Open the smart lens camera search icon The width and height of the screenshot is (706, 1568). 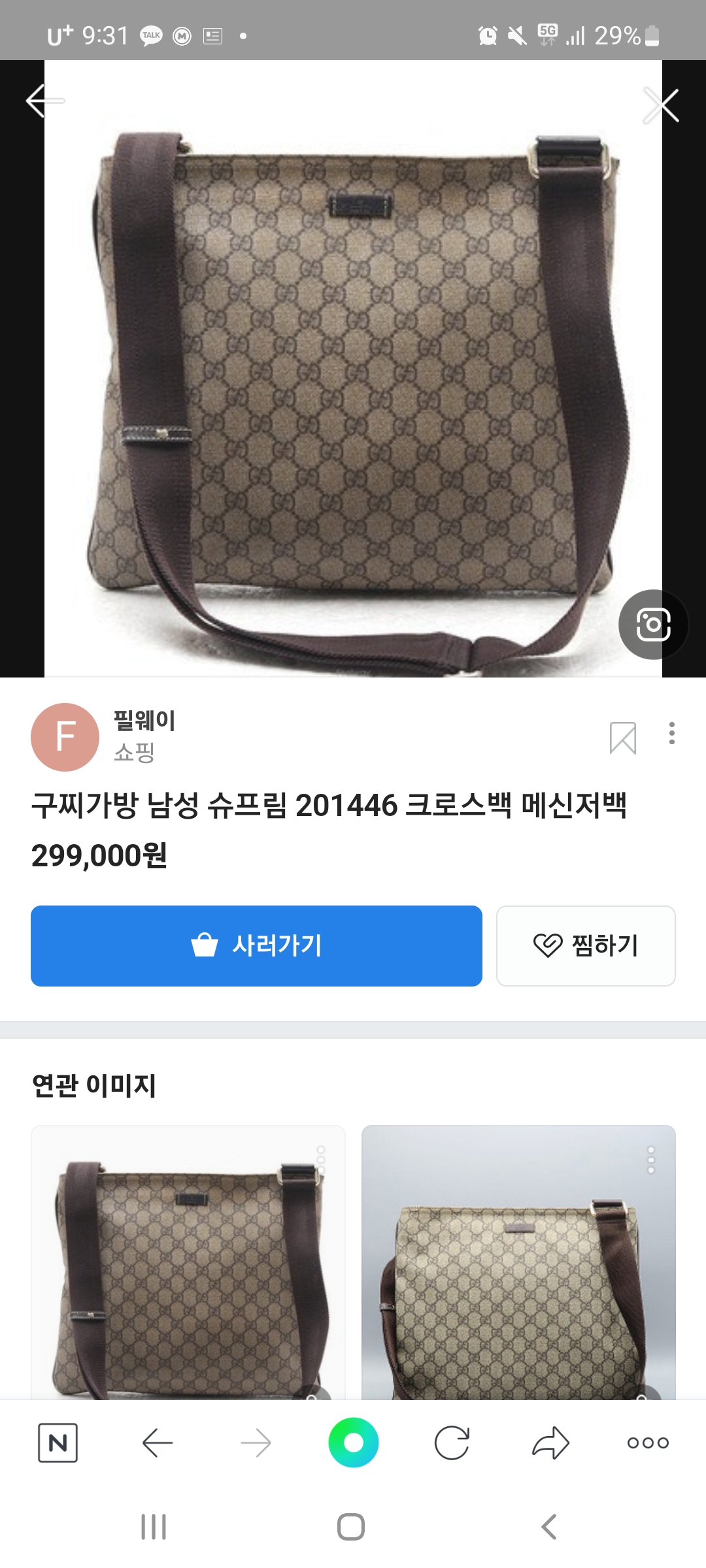click(x=653, y=625)
